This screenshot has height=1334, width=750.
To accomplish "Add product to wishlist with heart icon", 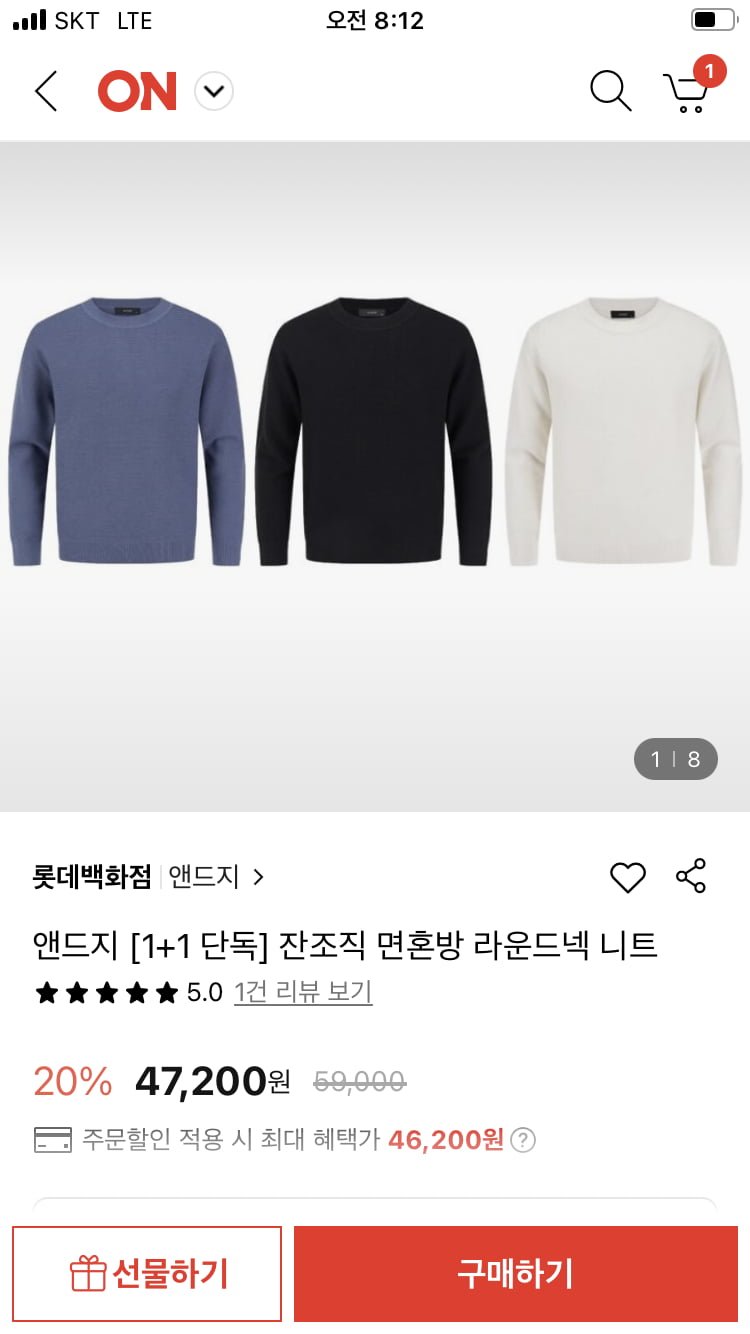I will 628,877.
